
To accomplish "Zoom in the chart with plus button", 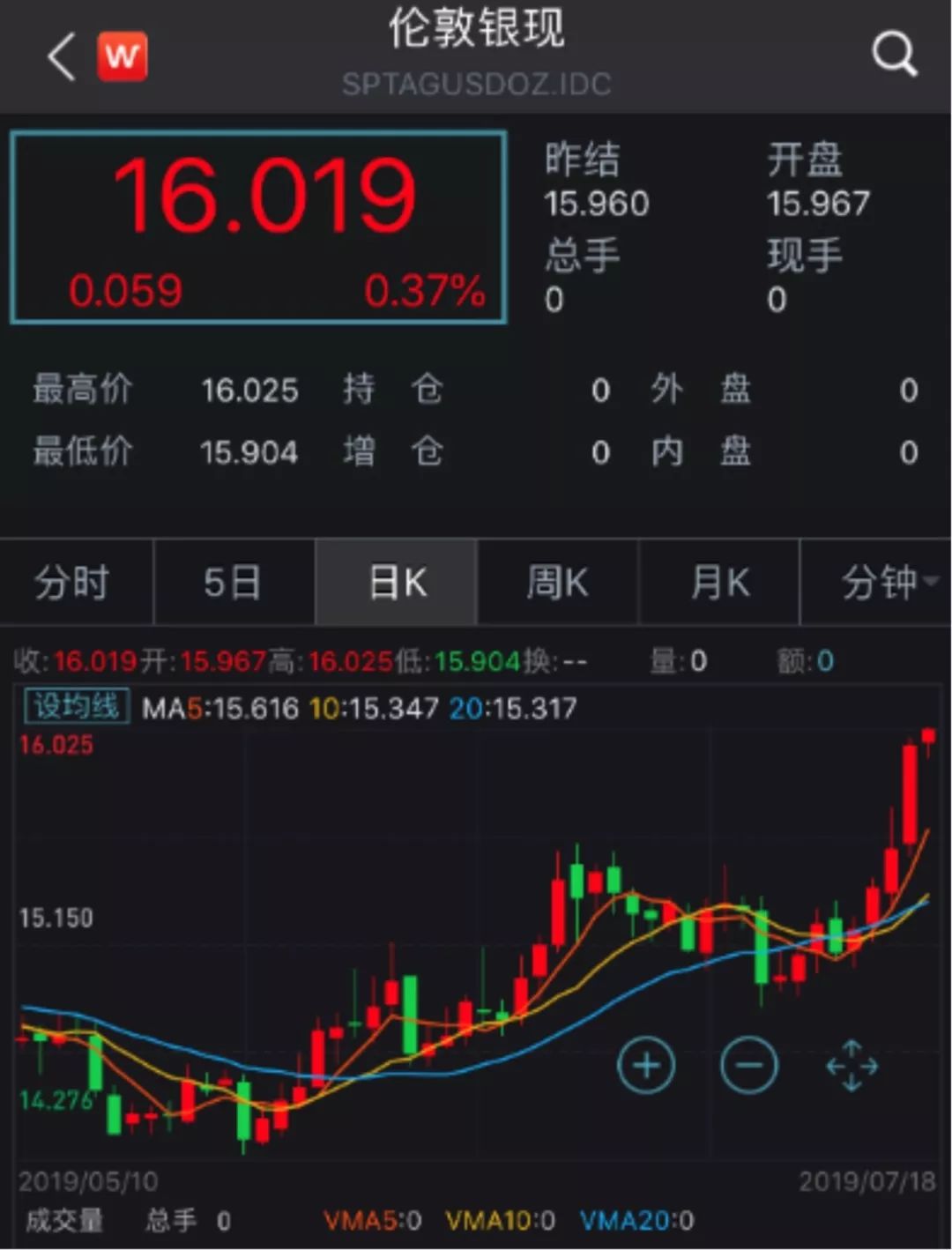I will (x=646, y=1066).
